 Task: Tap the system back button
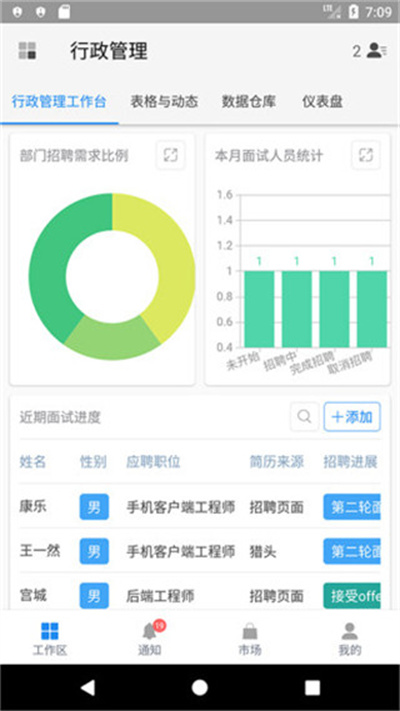[x=88, y=687]
